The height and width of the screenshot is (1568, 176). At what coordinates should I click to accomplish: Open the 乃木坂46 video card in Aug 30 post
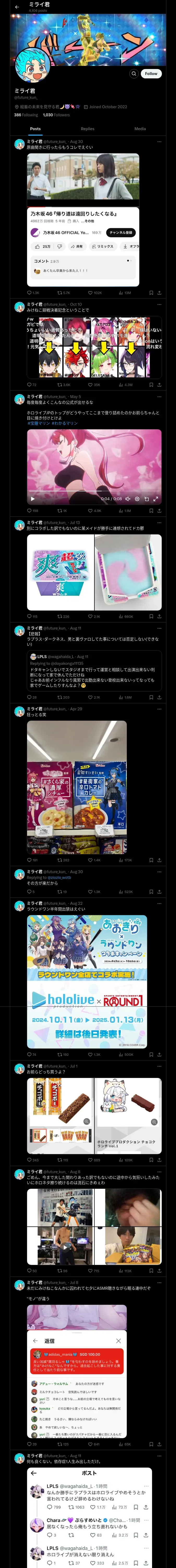coord(83,219)
